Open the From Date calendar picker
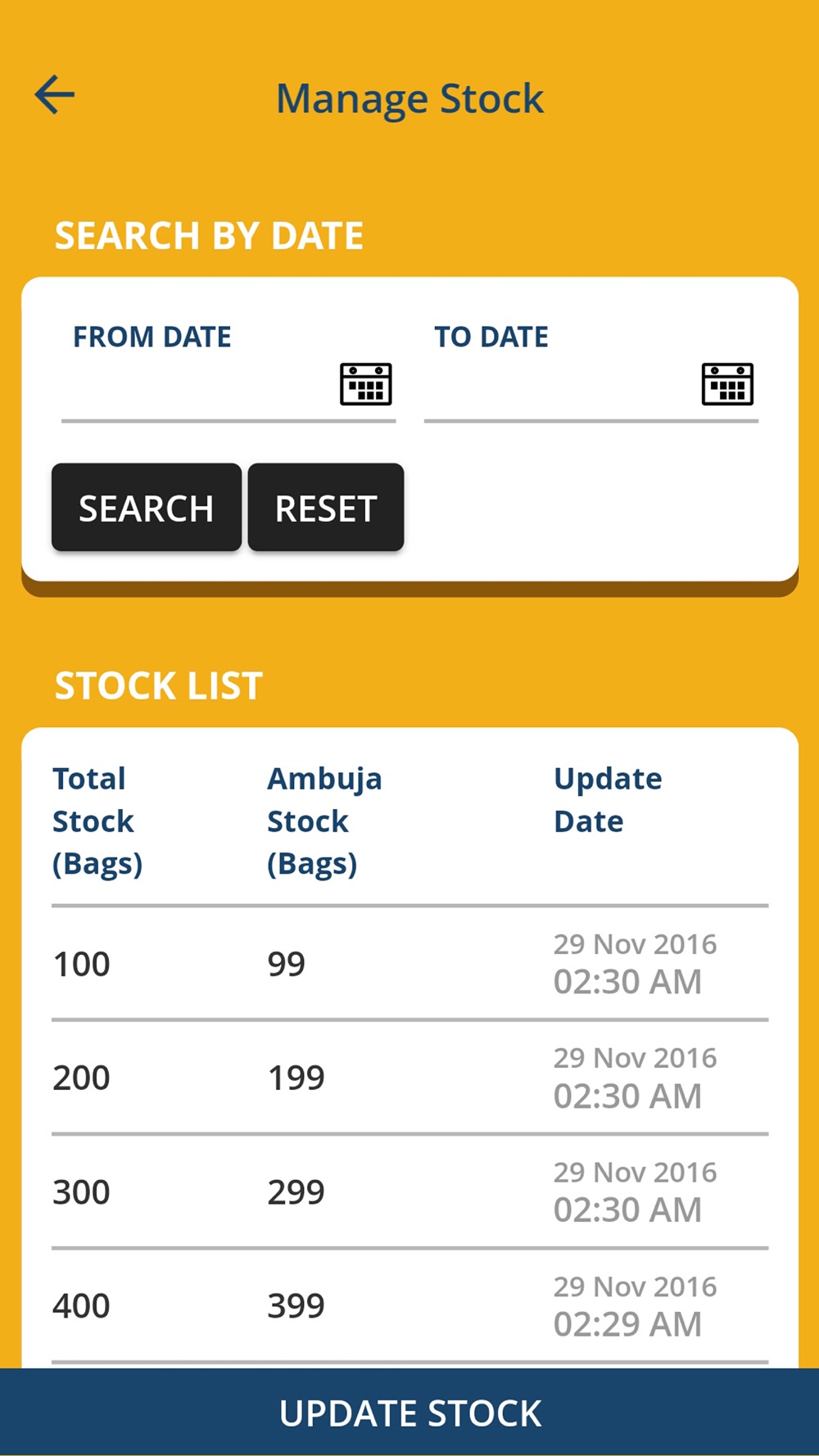Image resolution: width=819 pixels, height=1456 pixels. point(365,384)
